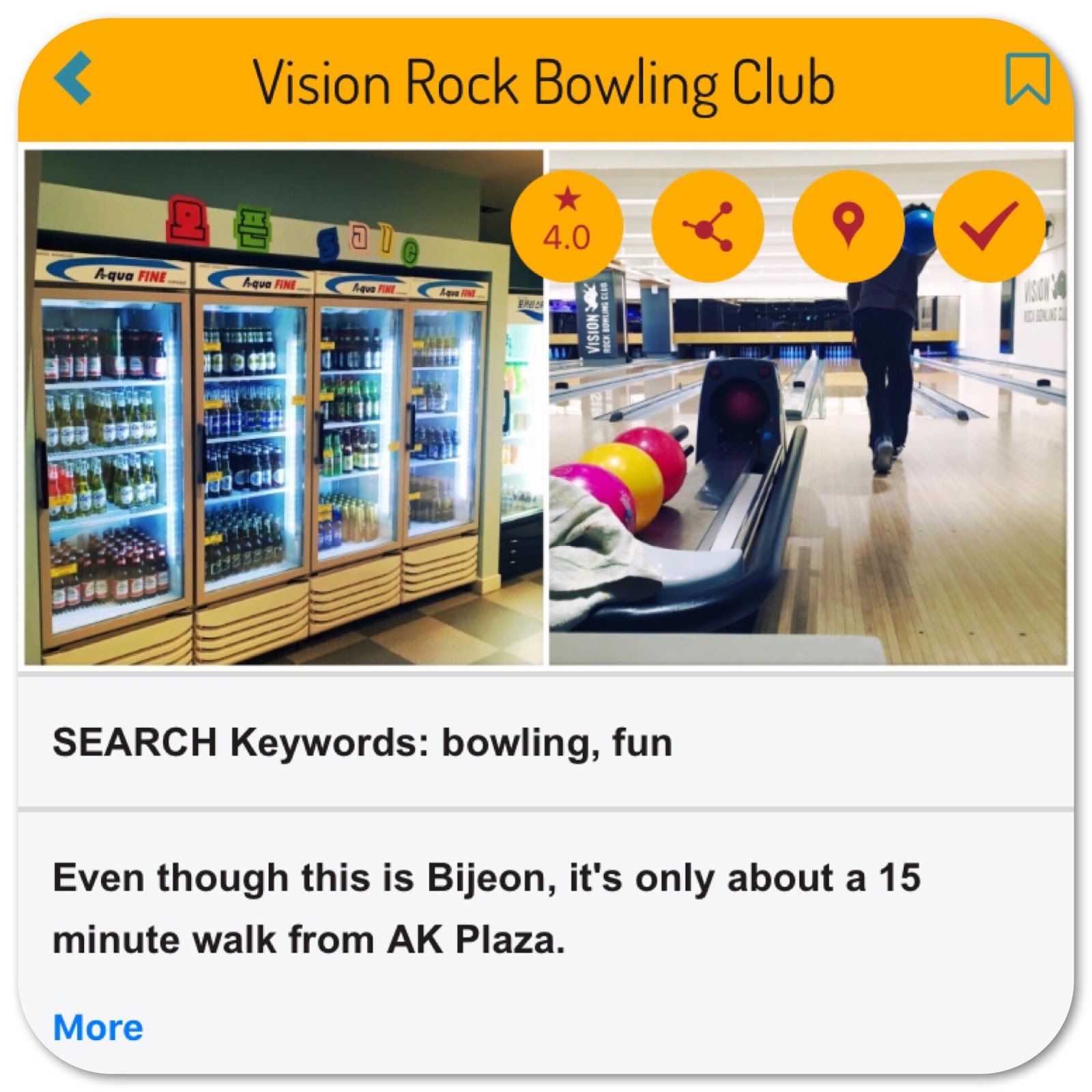Go back using the header arrow

(73, 78)
